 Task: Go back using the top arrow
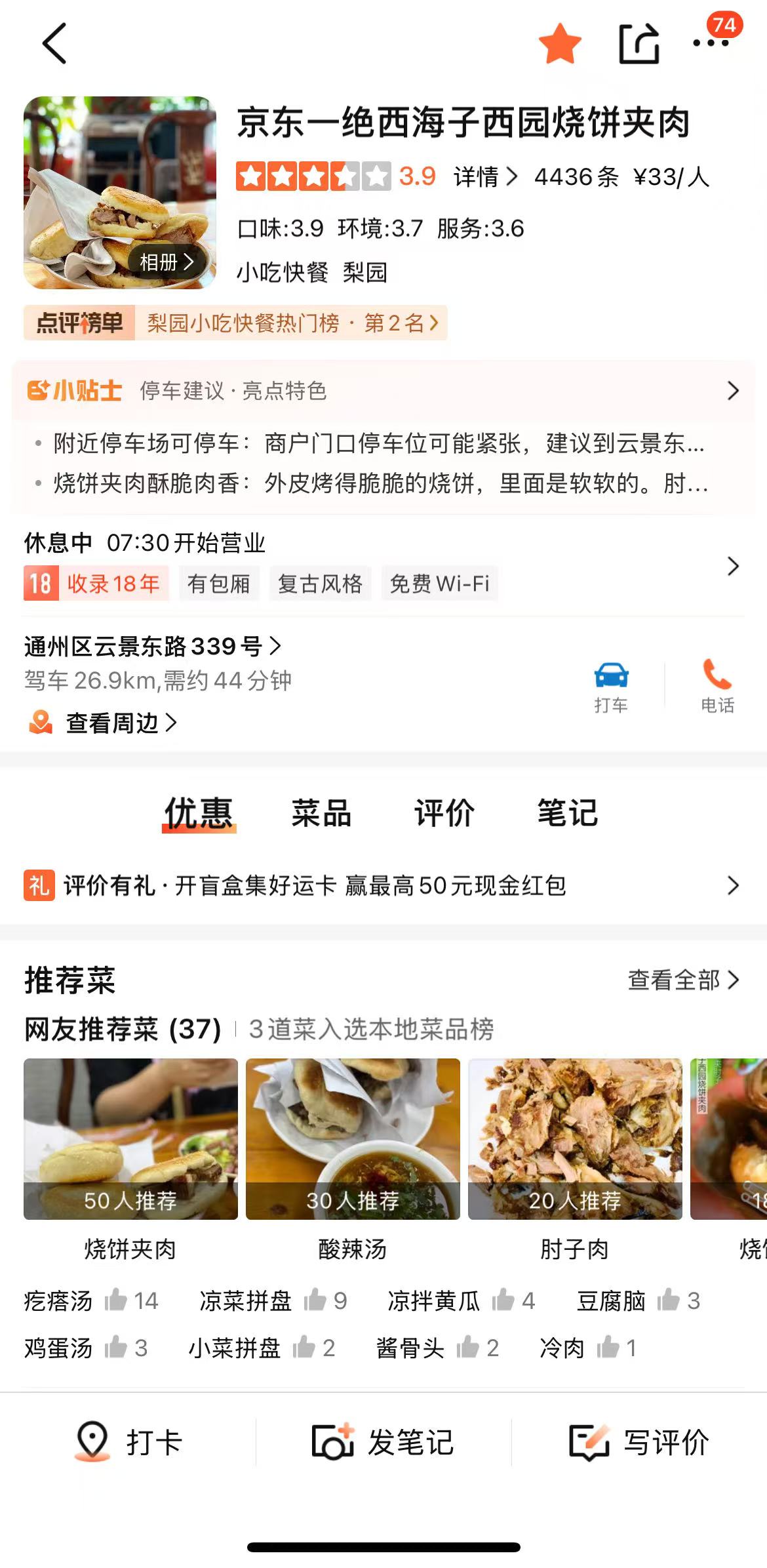(54, 43)
